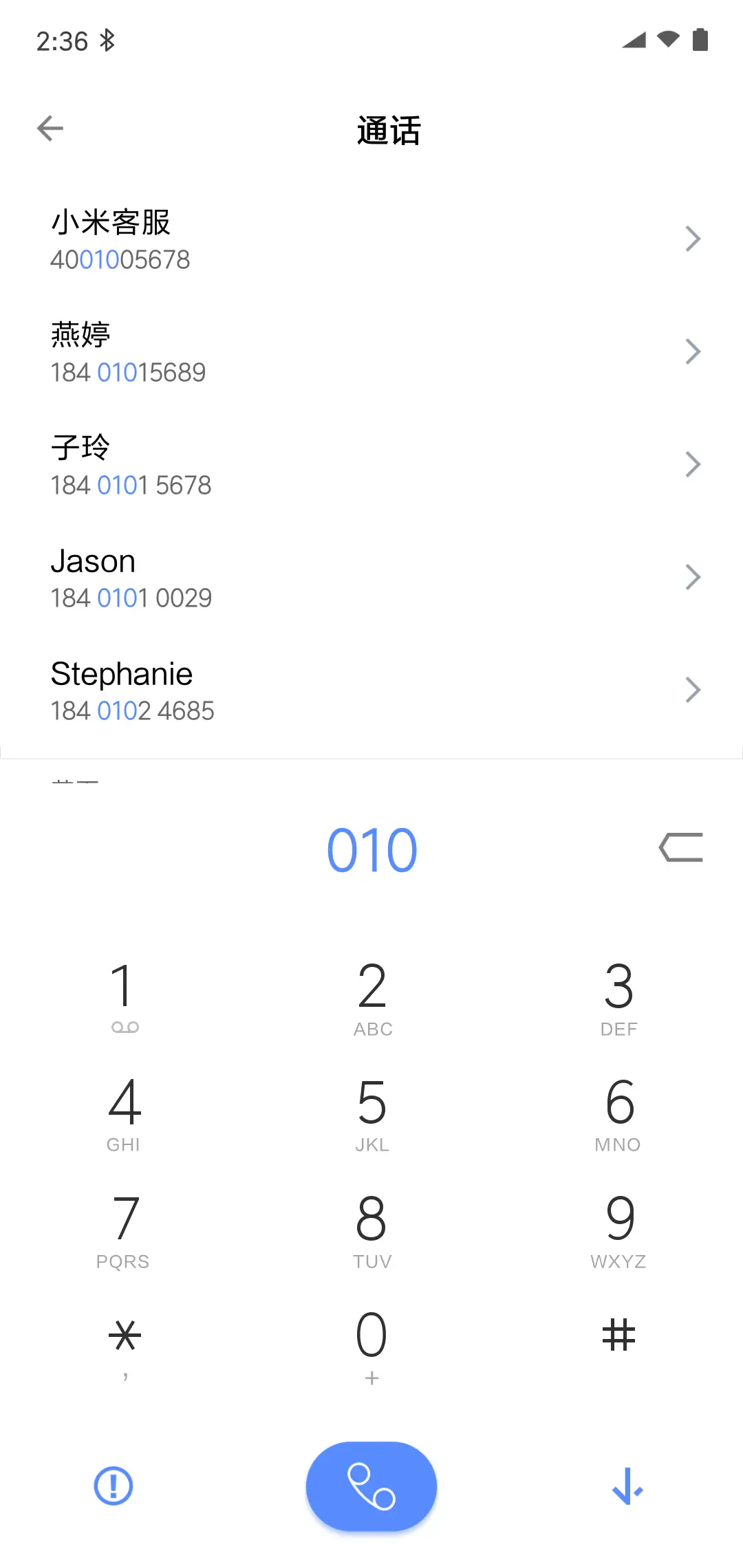Tap the Bluetooth icon in status bar

tap(107, 41)
